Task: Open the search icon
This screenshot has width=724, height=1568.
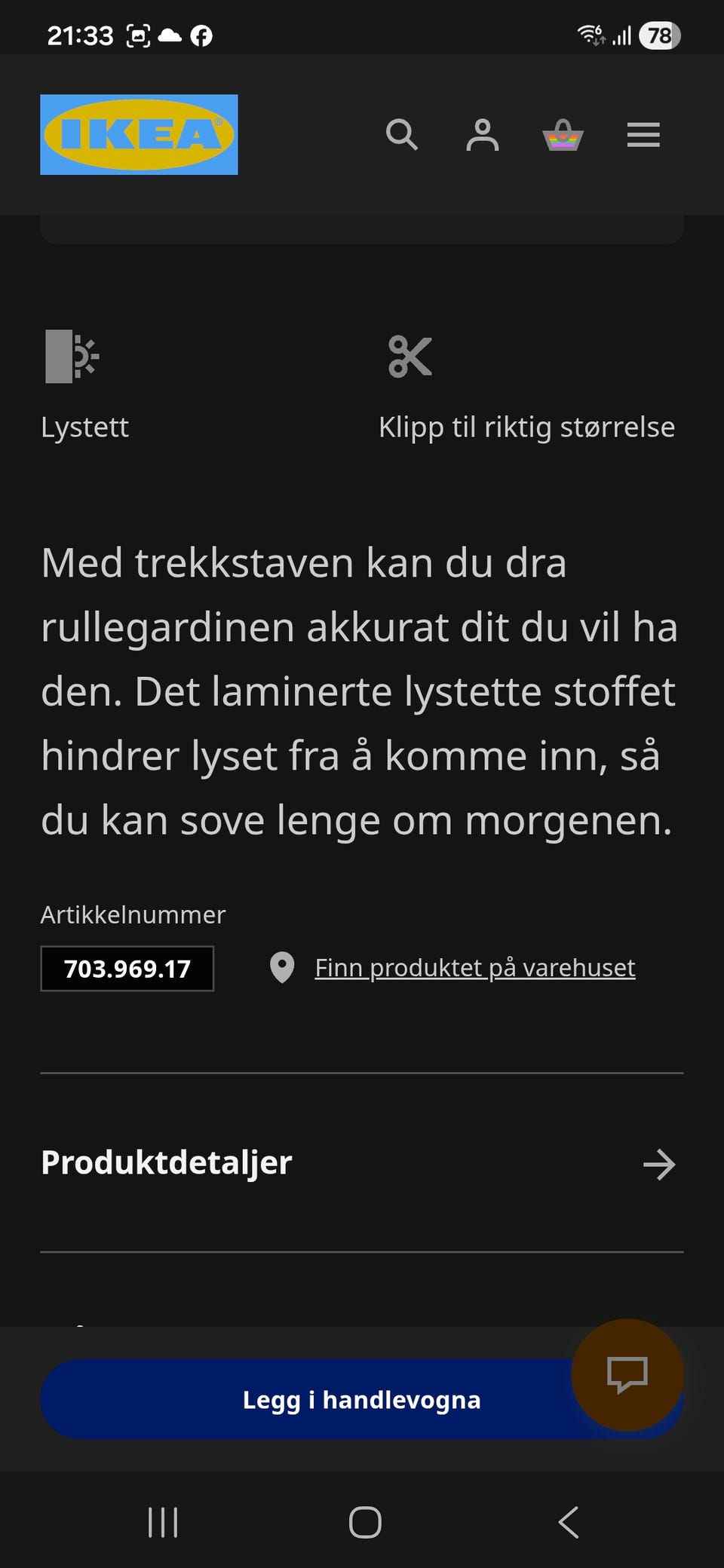Action: [402, 136]
